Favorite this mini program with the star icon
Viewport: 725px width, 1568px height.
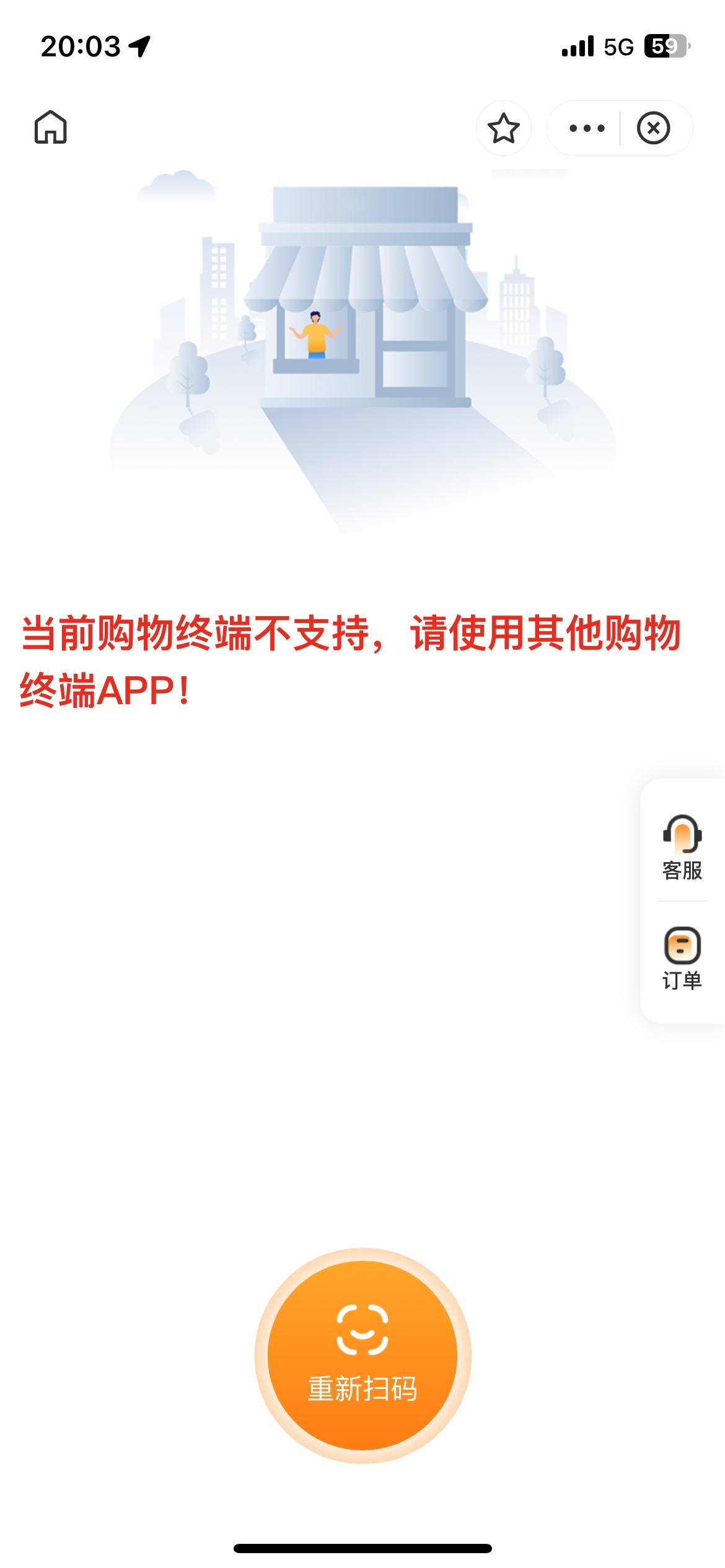503,128
